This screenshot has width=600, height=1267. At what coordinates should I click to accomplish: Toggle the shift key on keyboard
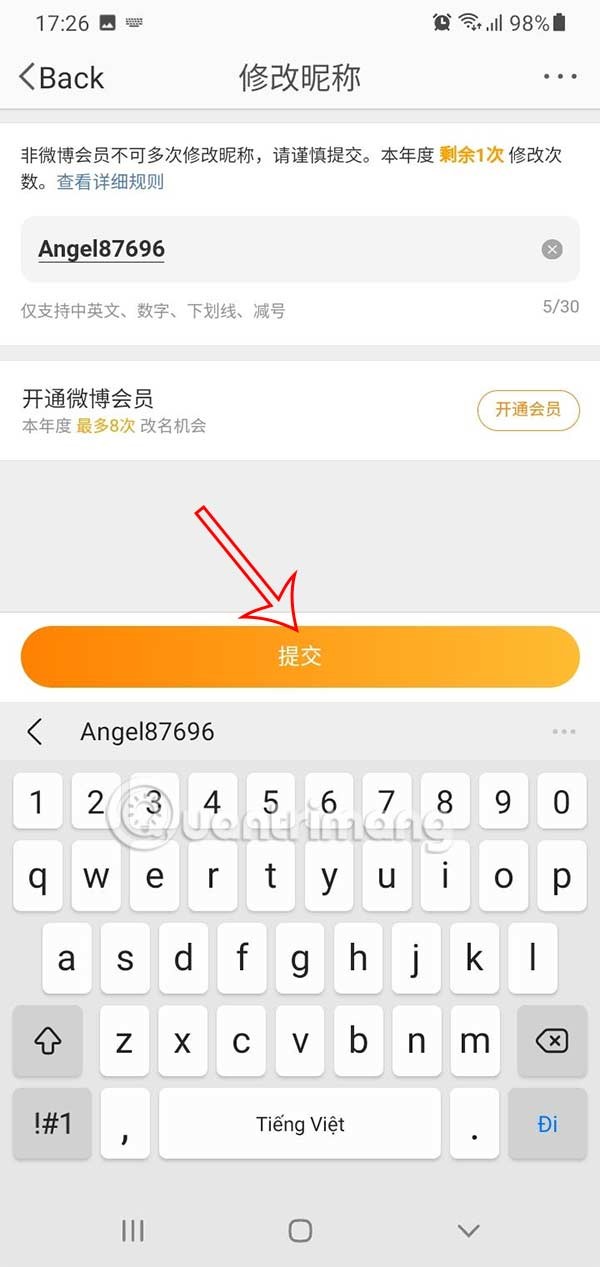point(49,1042)
